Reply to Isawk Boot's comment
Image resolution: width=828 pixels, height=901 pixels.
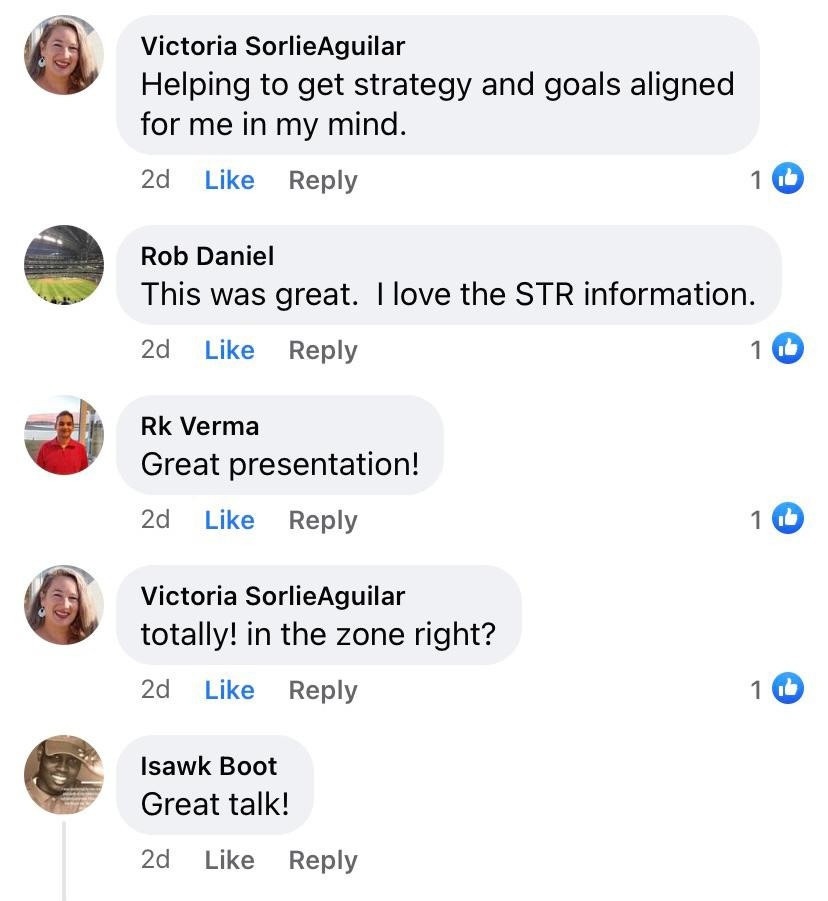[323, 861]
